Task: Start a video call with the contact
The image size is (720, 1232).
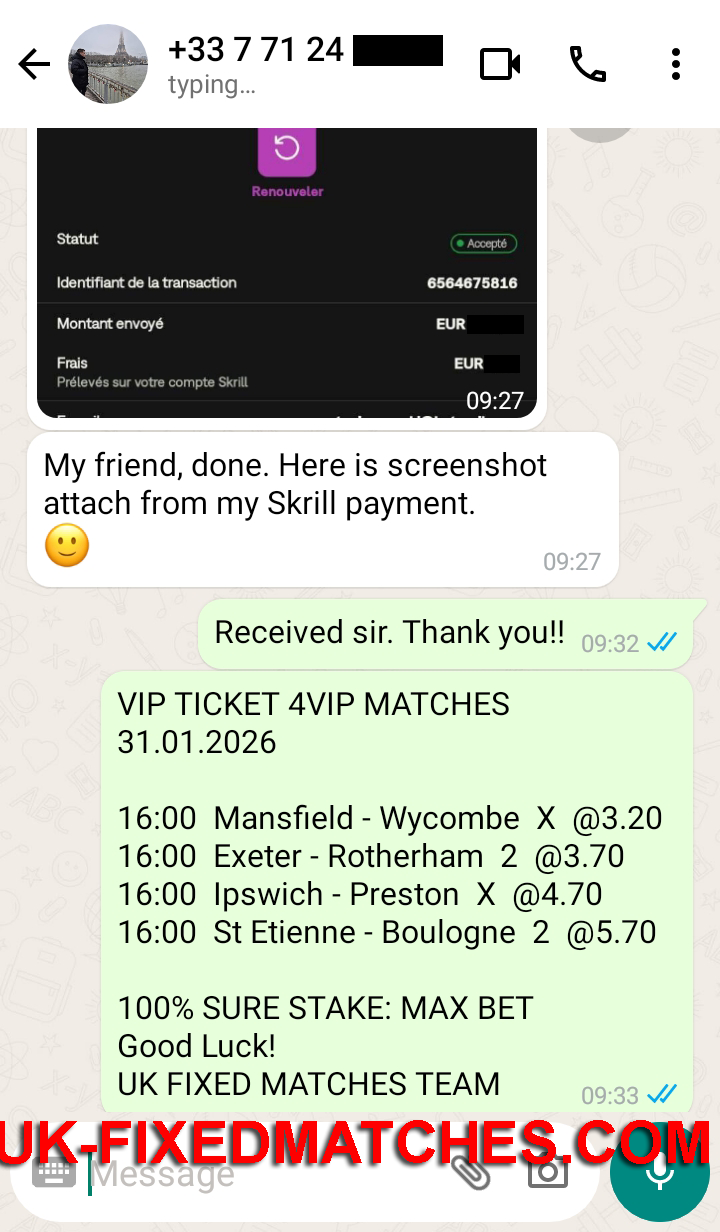Action: coord(500,62)
